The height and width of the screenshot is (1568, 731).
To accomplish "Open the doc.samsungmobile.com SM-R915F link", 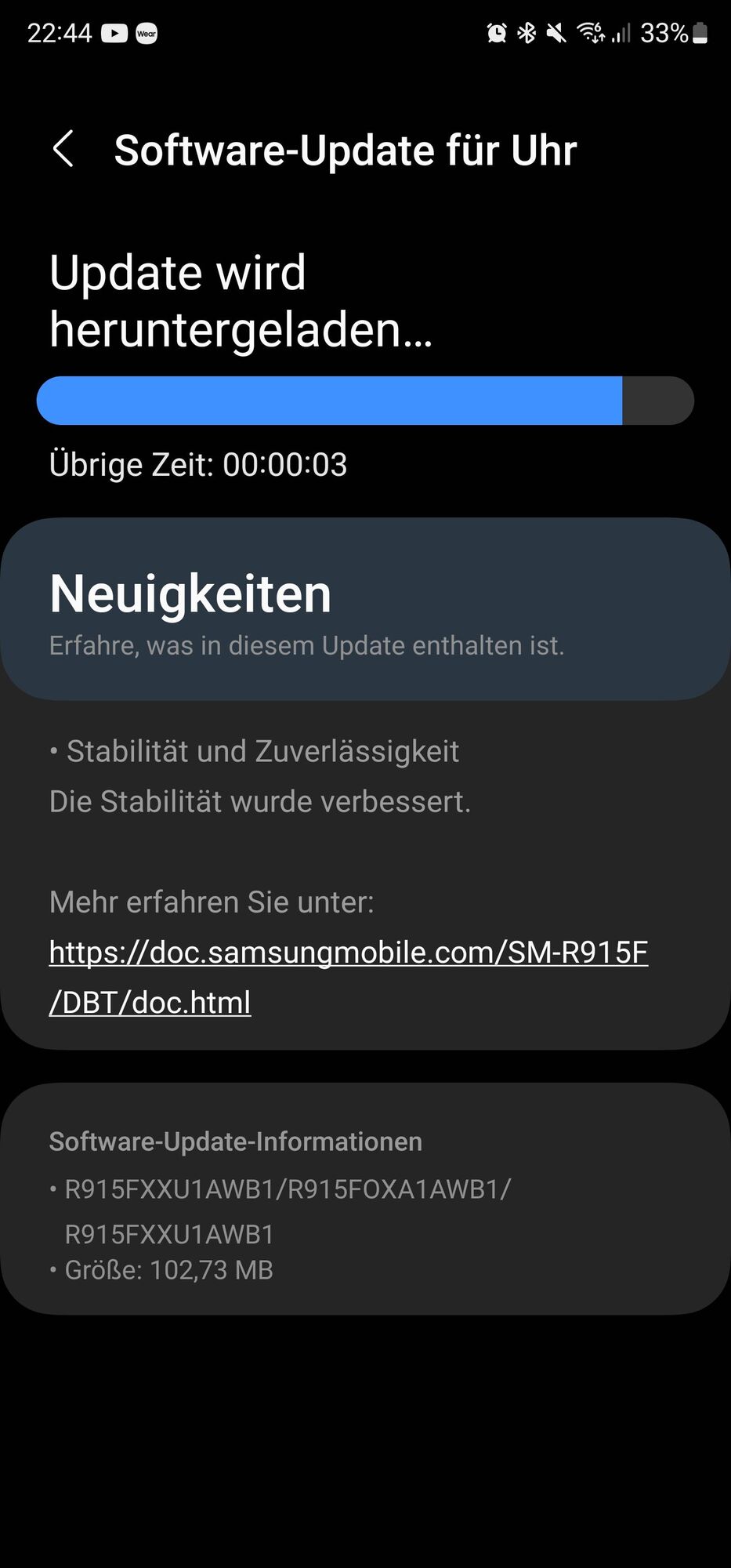I will pos(349,976).
